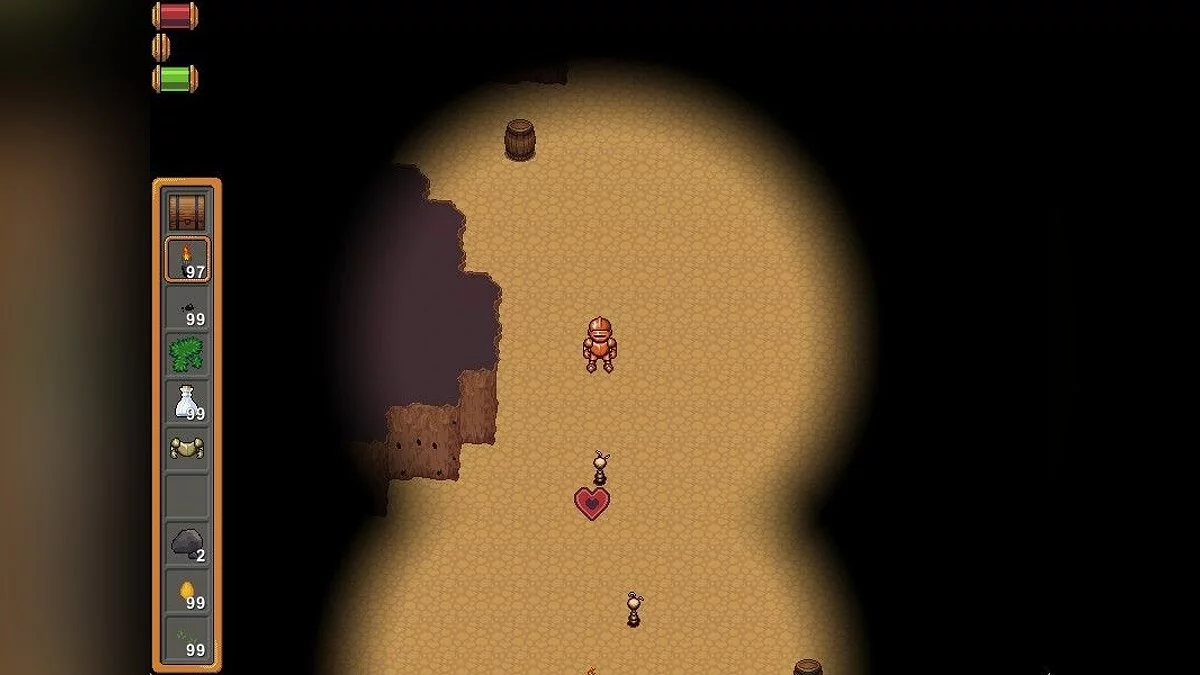Open the inventory chest
Screen dimensions: 1200x675
point(187,211)
